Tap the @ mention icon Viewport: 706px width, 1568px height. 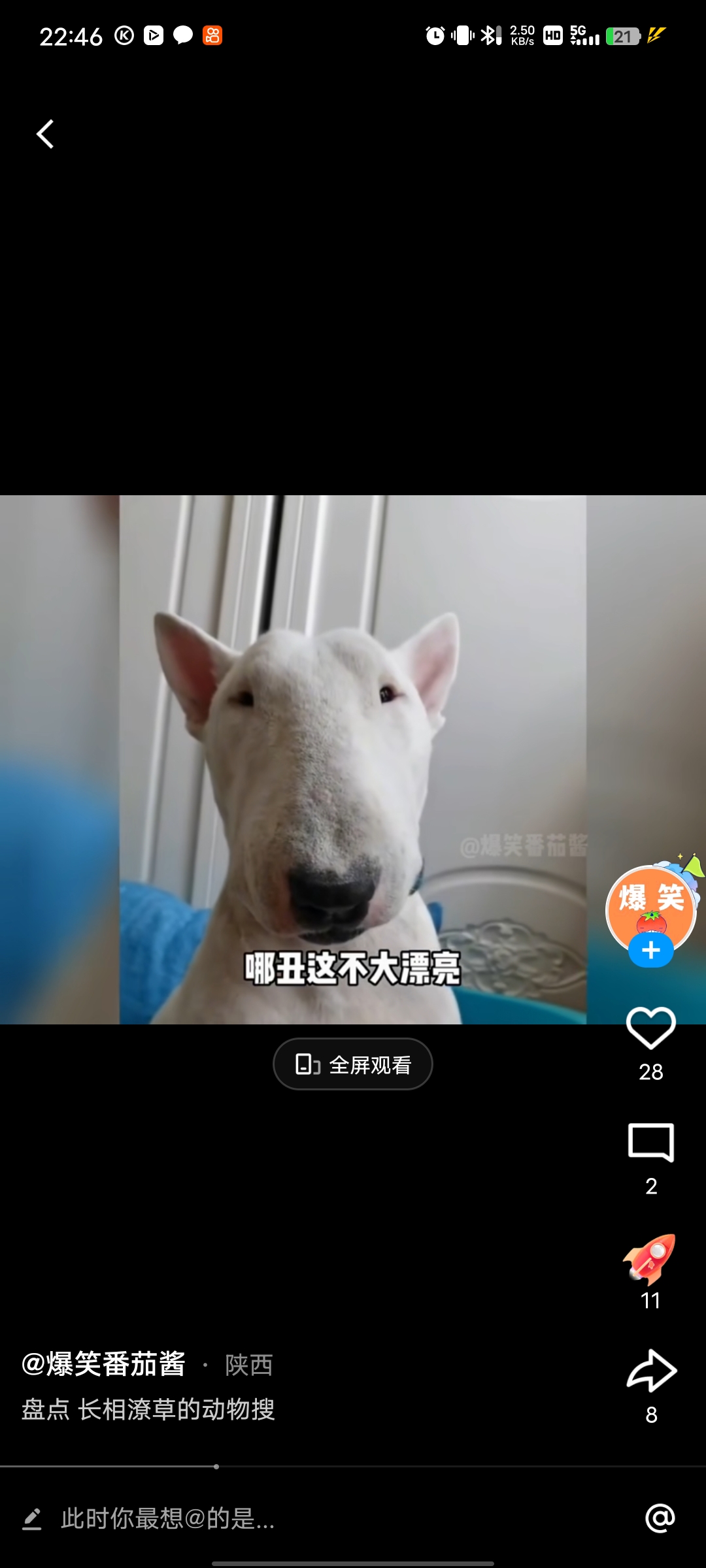(x=660, y=1518)
